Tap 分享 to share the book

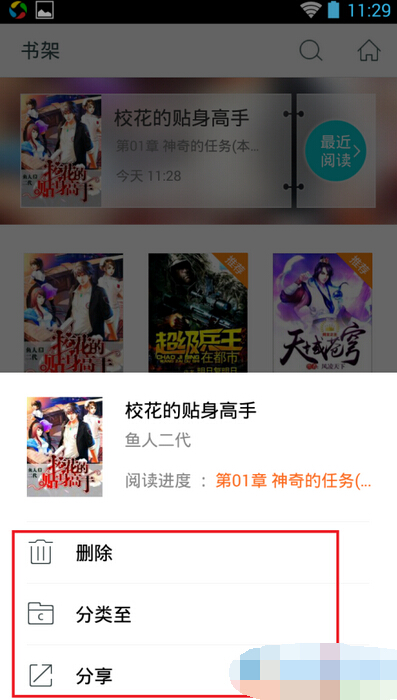[x=197, y=675]
